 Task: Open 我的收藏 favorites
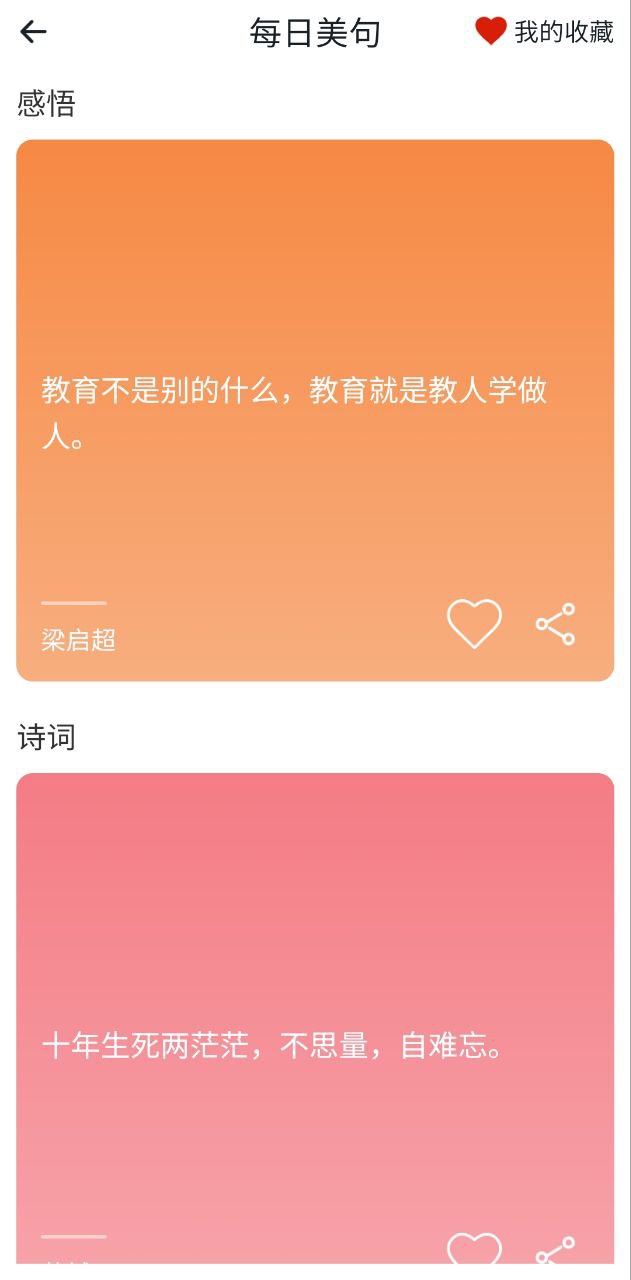click(x=544, y=32)
